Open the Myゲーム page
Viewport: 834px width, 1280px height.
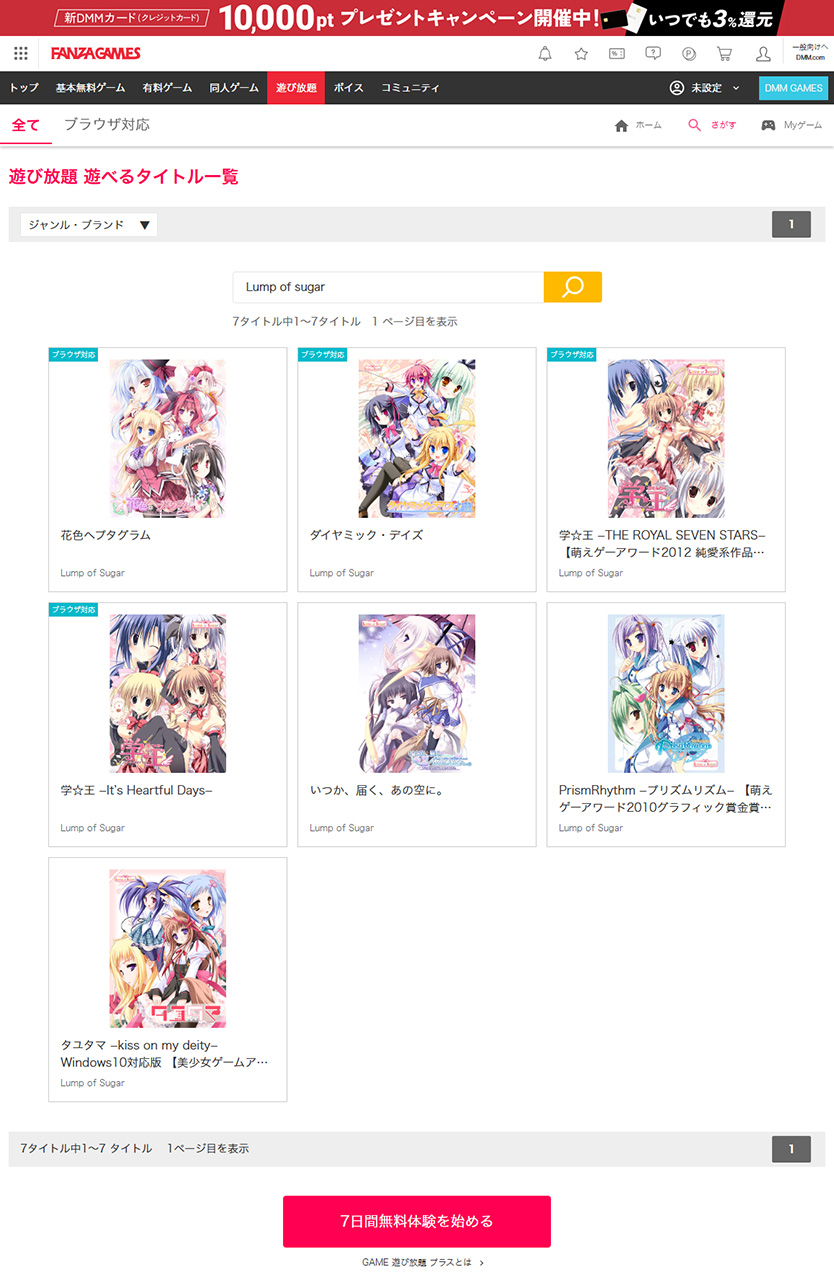[x=792, y=126]
